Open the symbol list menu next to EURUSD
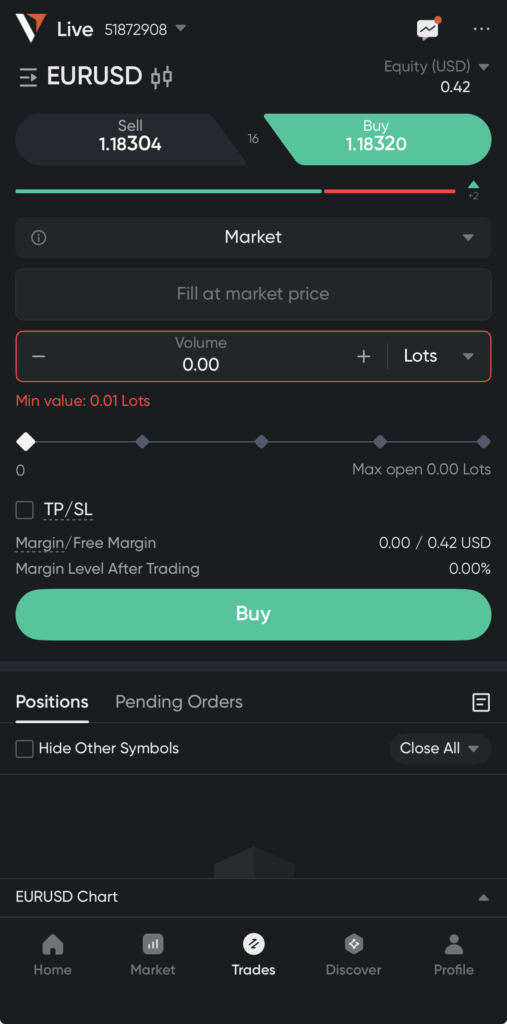 point(28,78)
